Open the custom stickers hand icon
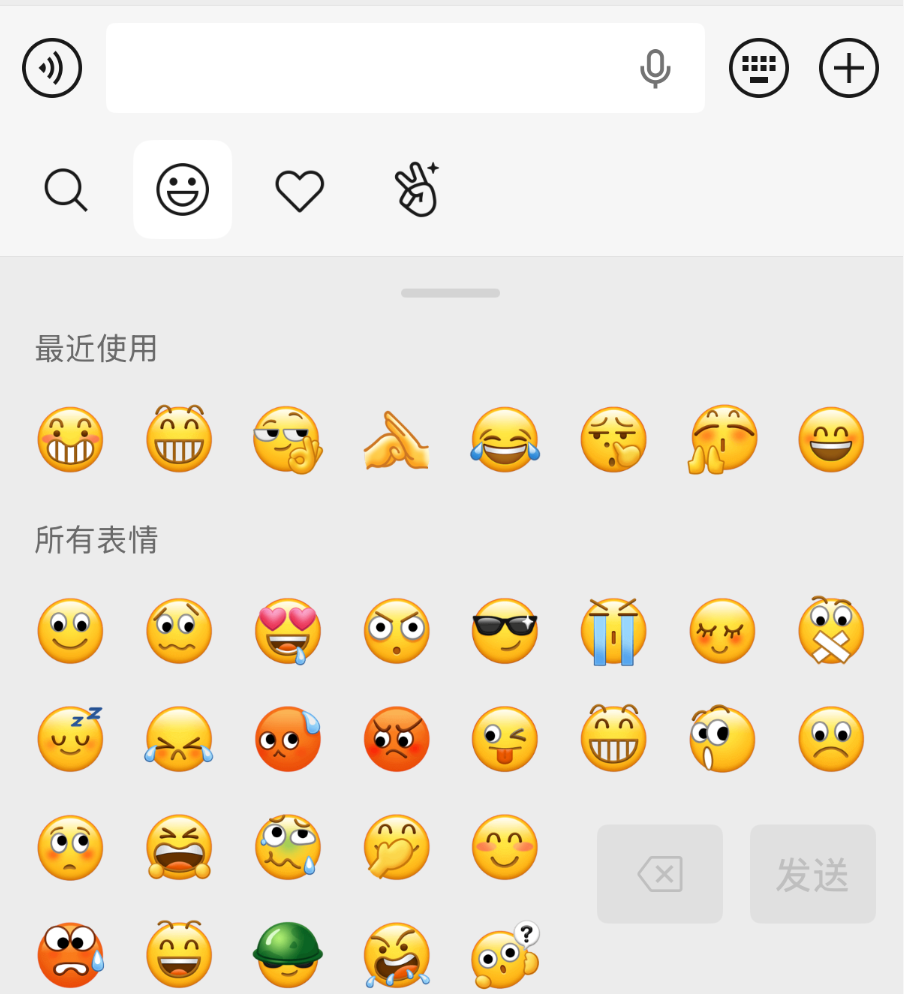904x994 pixels. pyautogui.click(x=416, y=189)
